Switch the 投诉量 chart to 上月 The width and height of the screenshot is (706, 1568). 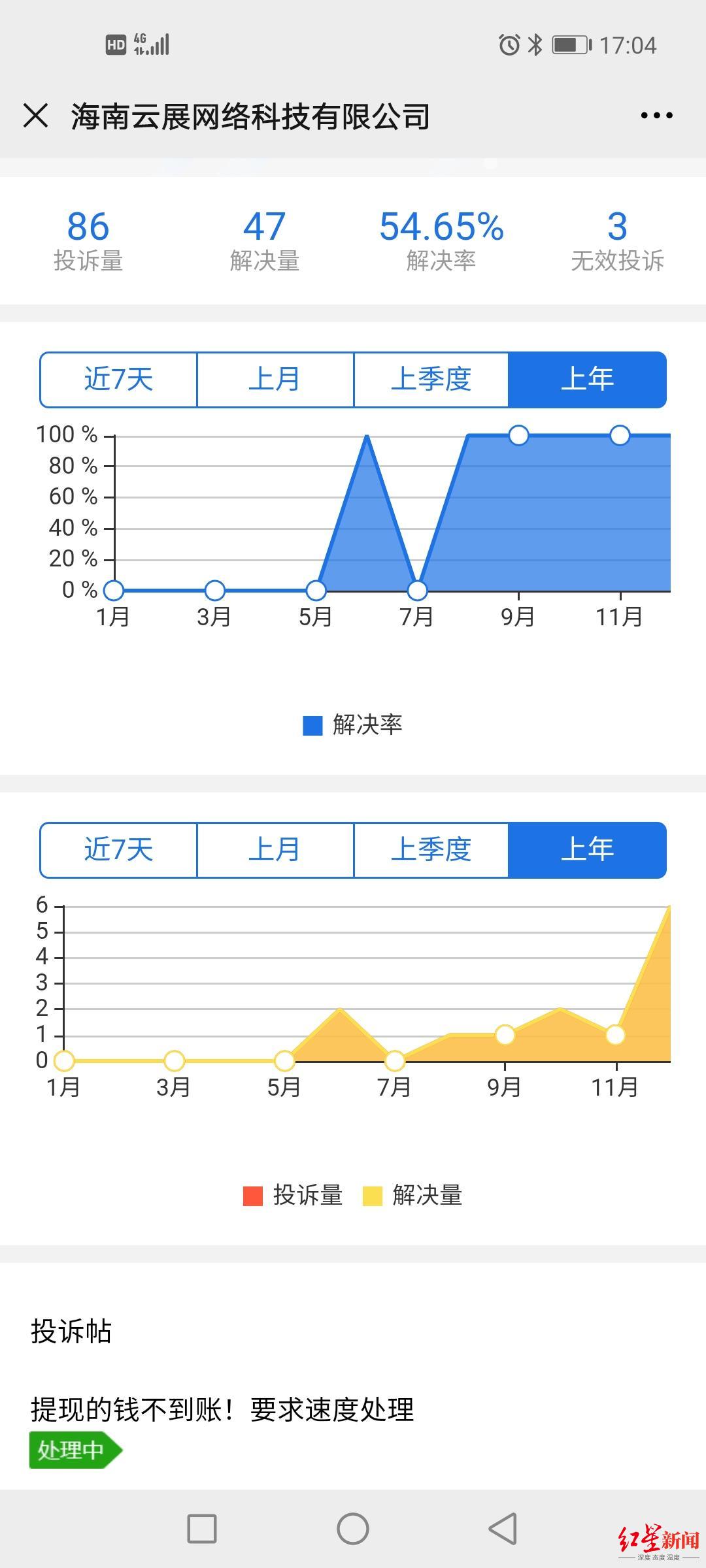[275, 850]
